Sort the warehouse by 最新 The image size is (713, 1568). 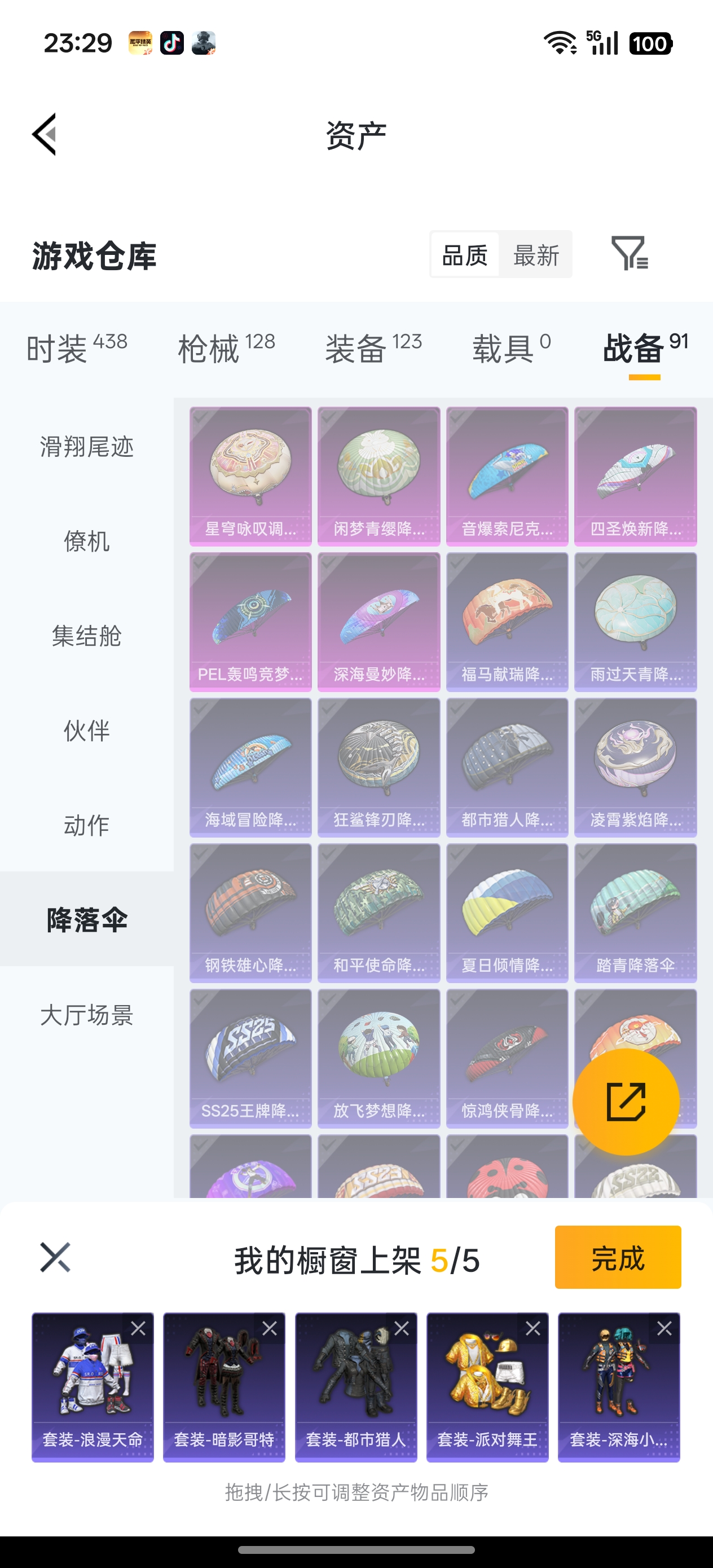click(x=535, y=255)
